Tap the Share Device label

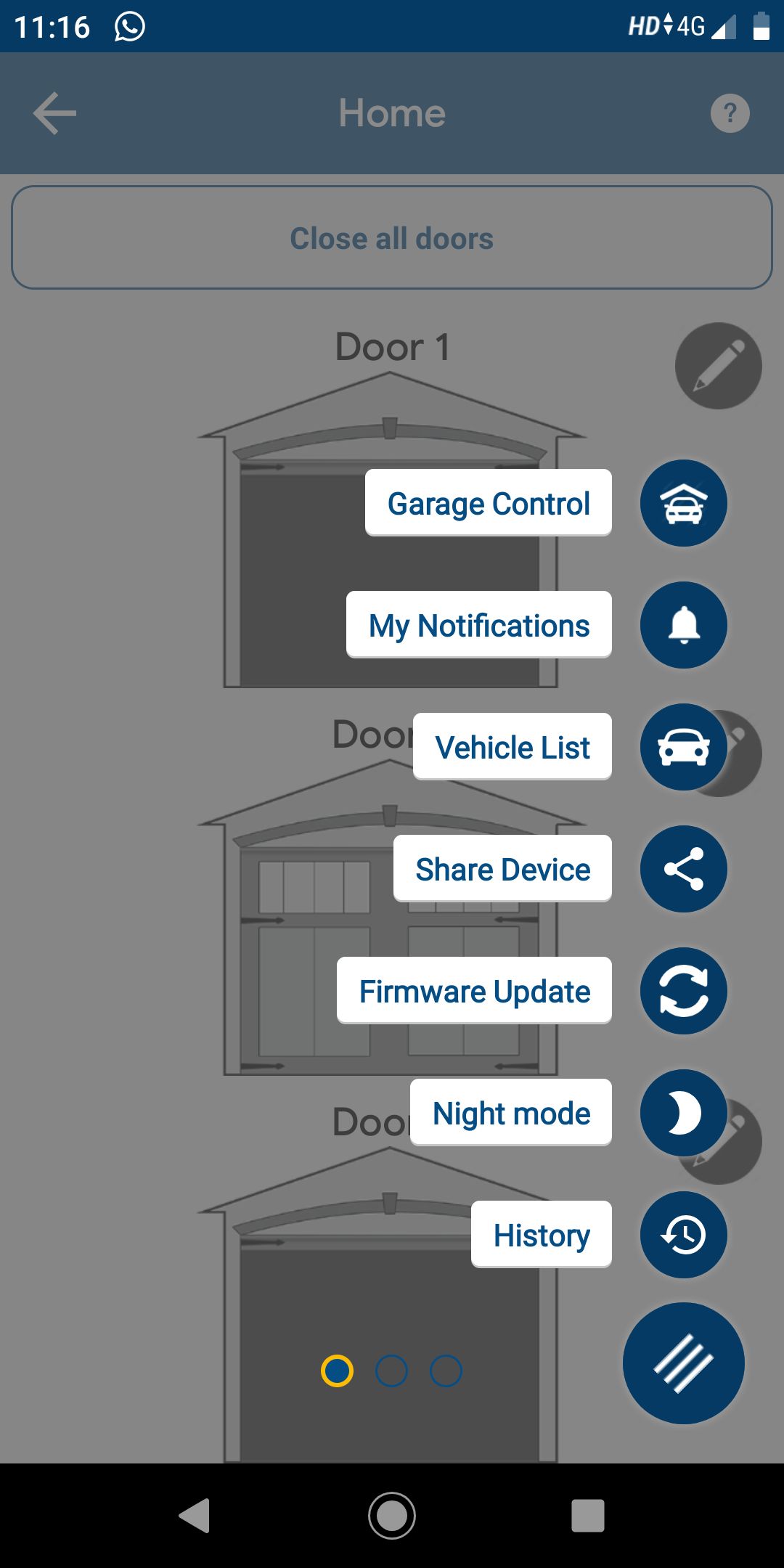click(502, 869)
